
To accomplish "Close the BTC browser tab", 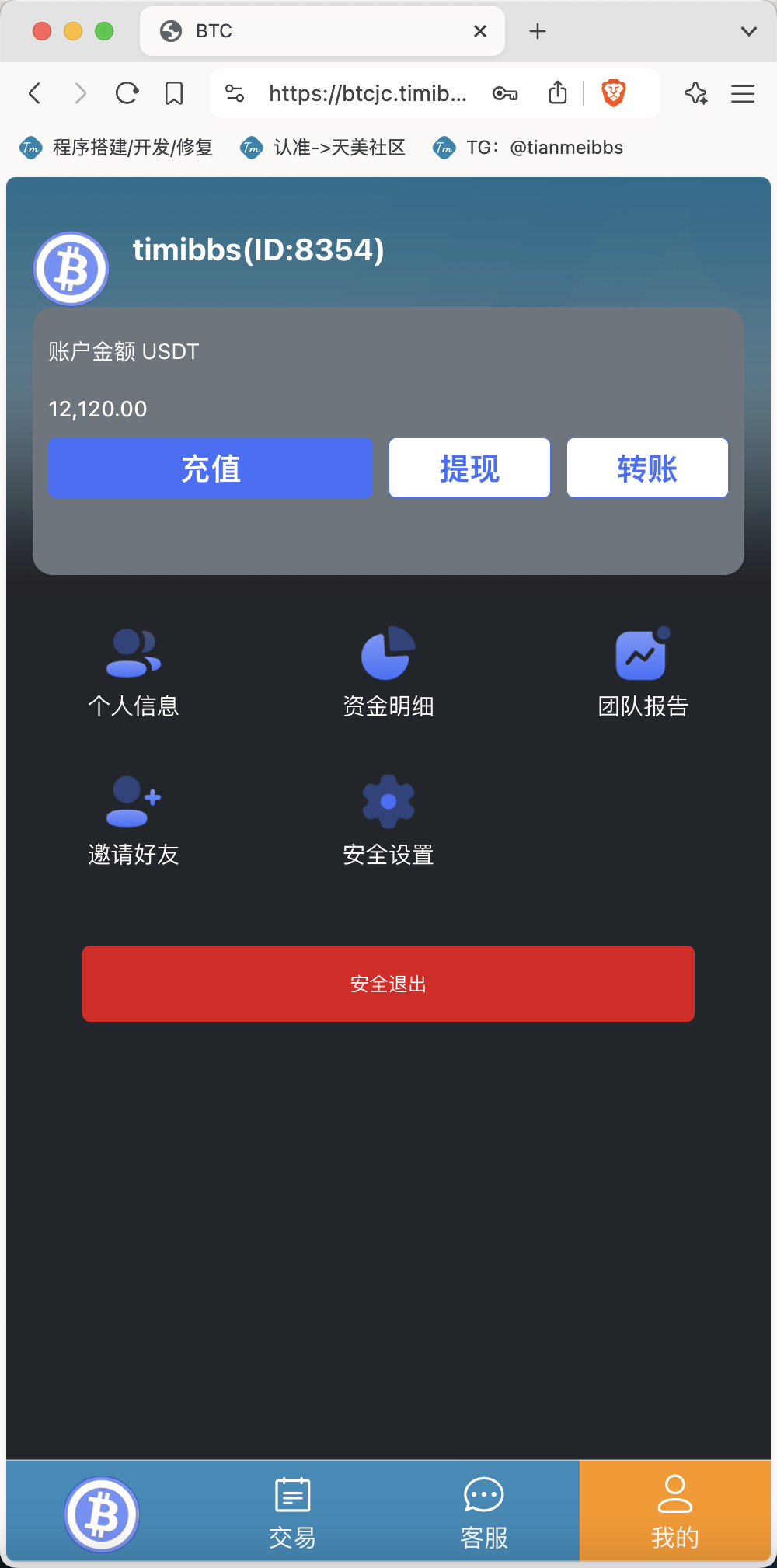I will 480,31.
